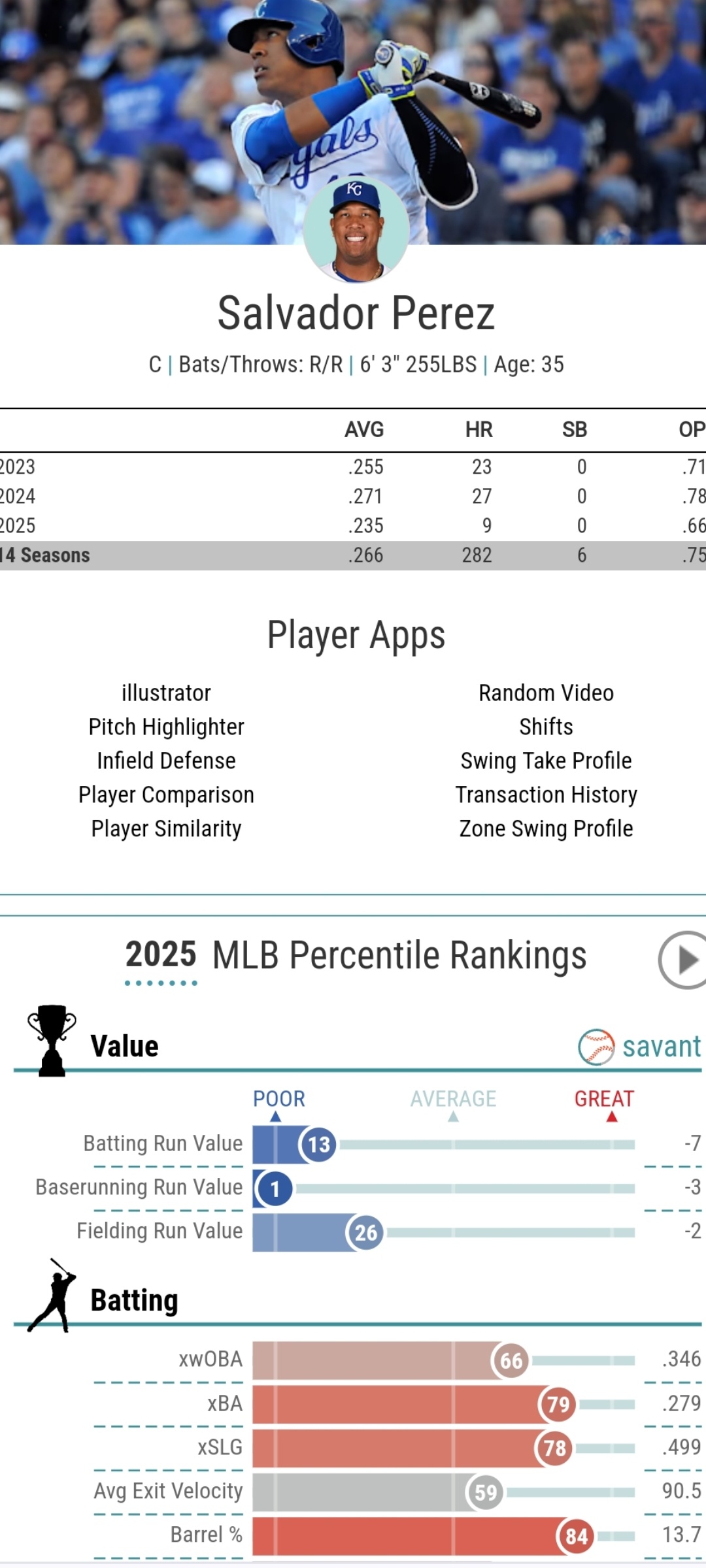Viewport: 706px width, 1568px height.
Task: Open Zone Swing Profile
Action: (546, 829)
